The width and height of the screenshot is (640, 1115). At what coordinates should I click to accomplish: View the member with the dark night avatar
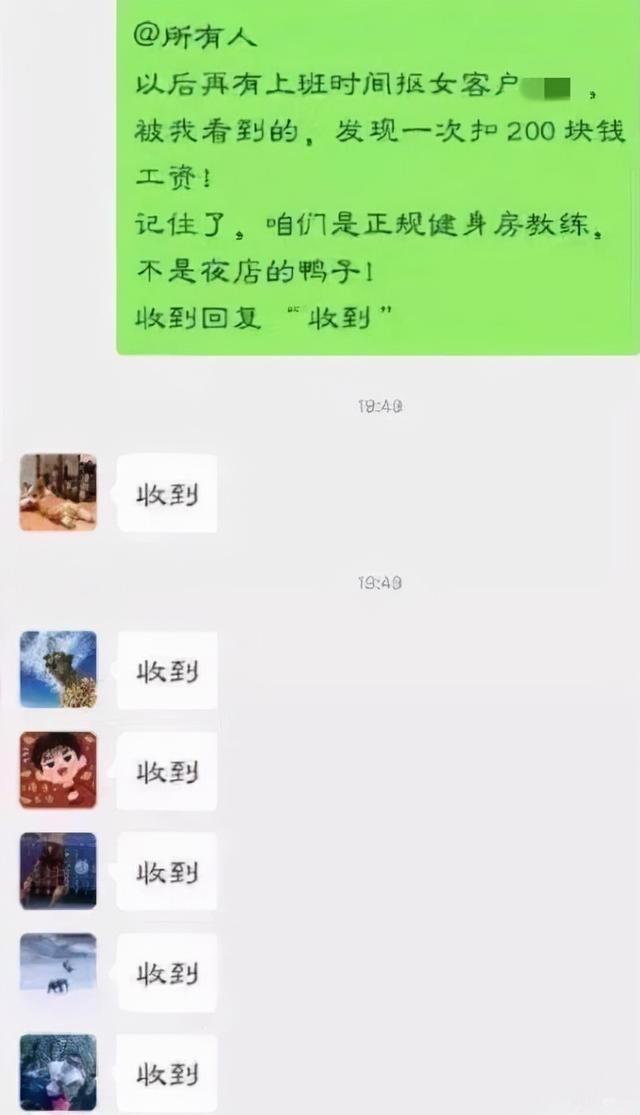pyautogui.click(x=58, y=871)
